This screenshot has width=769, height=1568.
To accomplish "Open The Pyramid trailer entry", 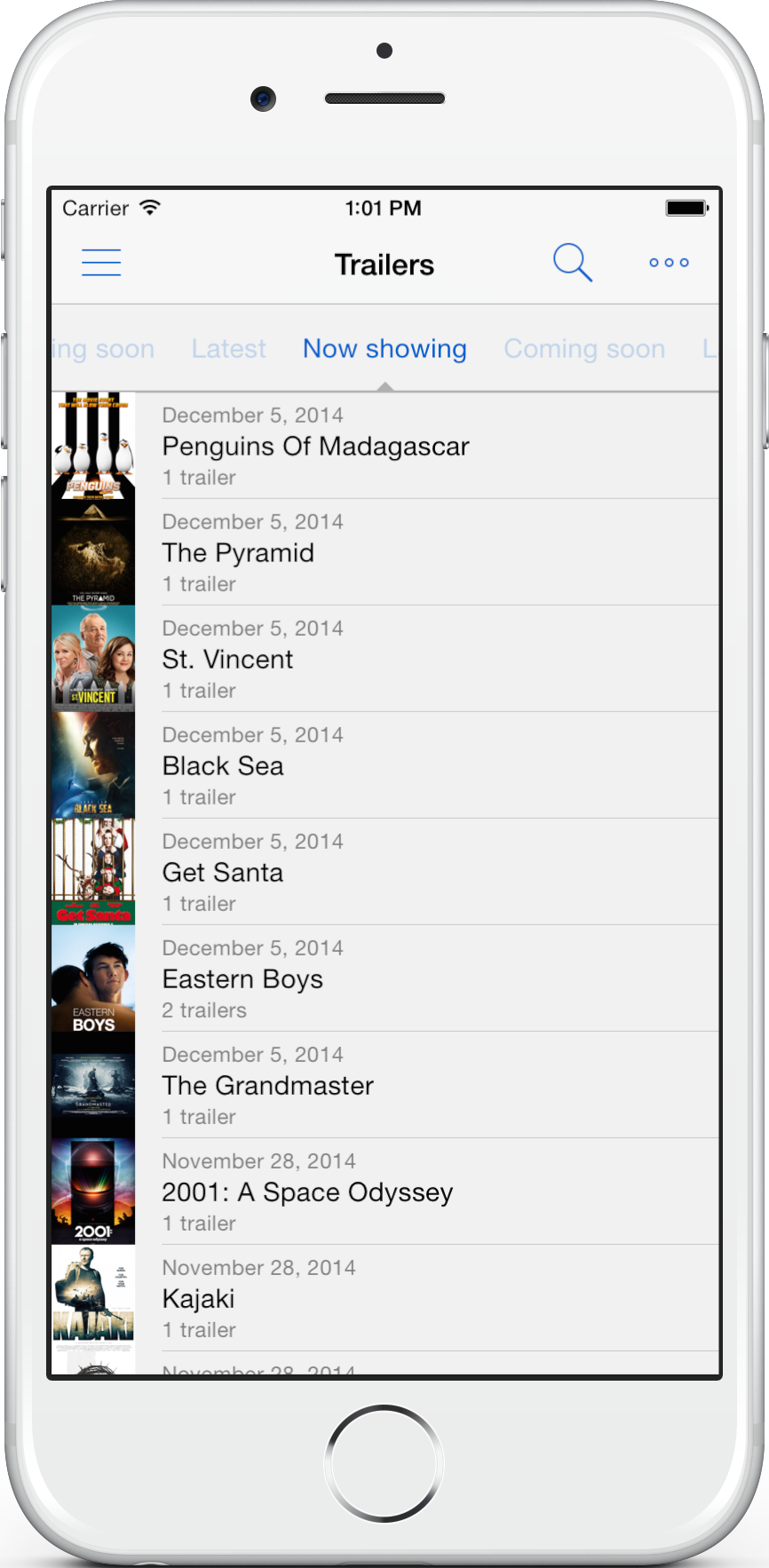I will pos(384,552).
